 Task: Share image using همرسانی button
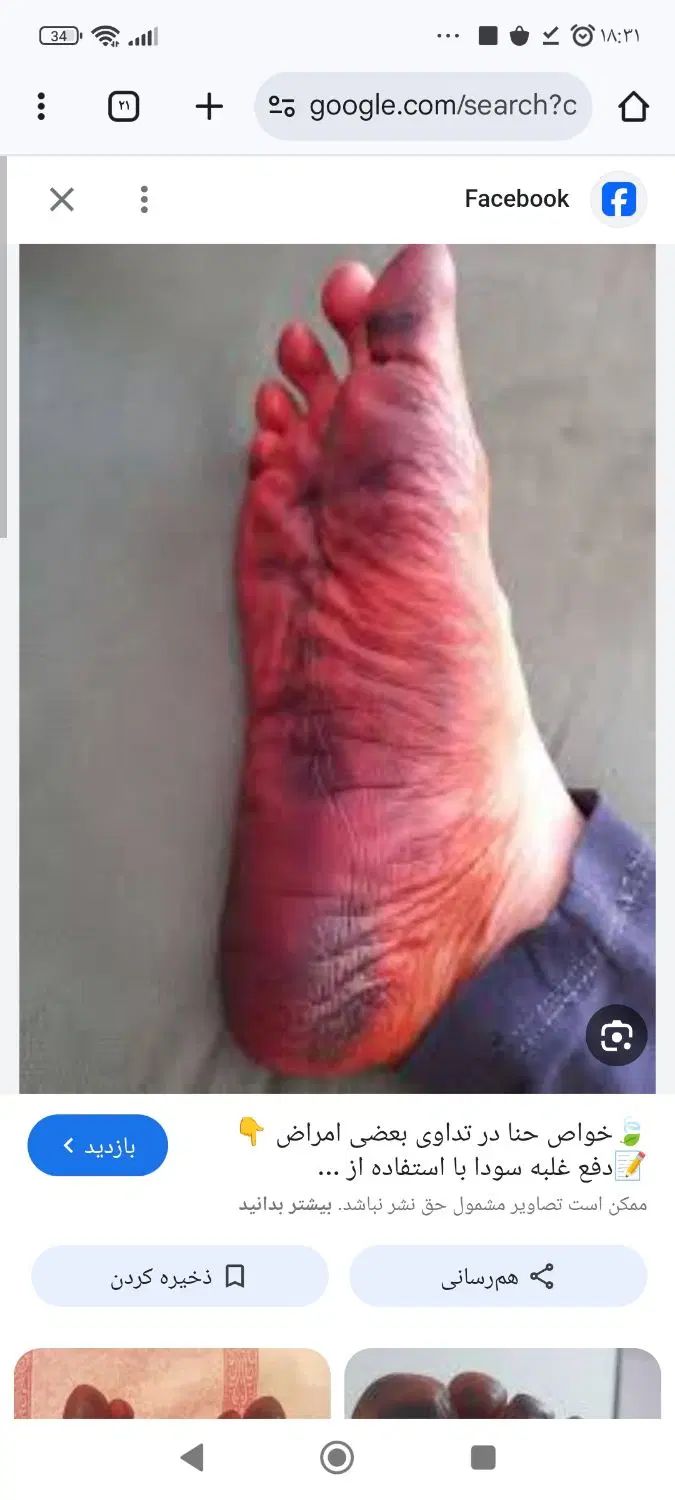tap(498, 1276)
